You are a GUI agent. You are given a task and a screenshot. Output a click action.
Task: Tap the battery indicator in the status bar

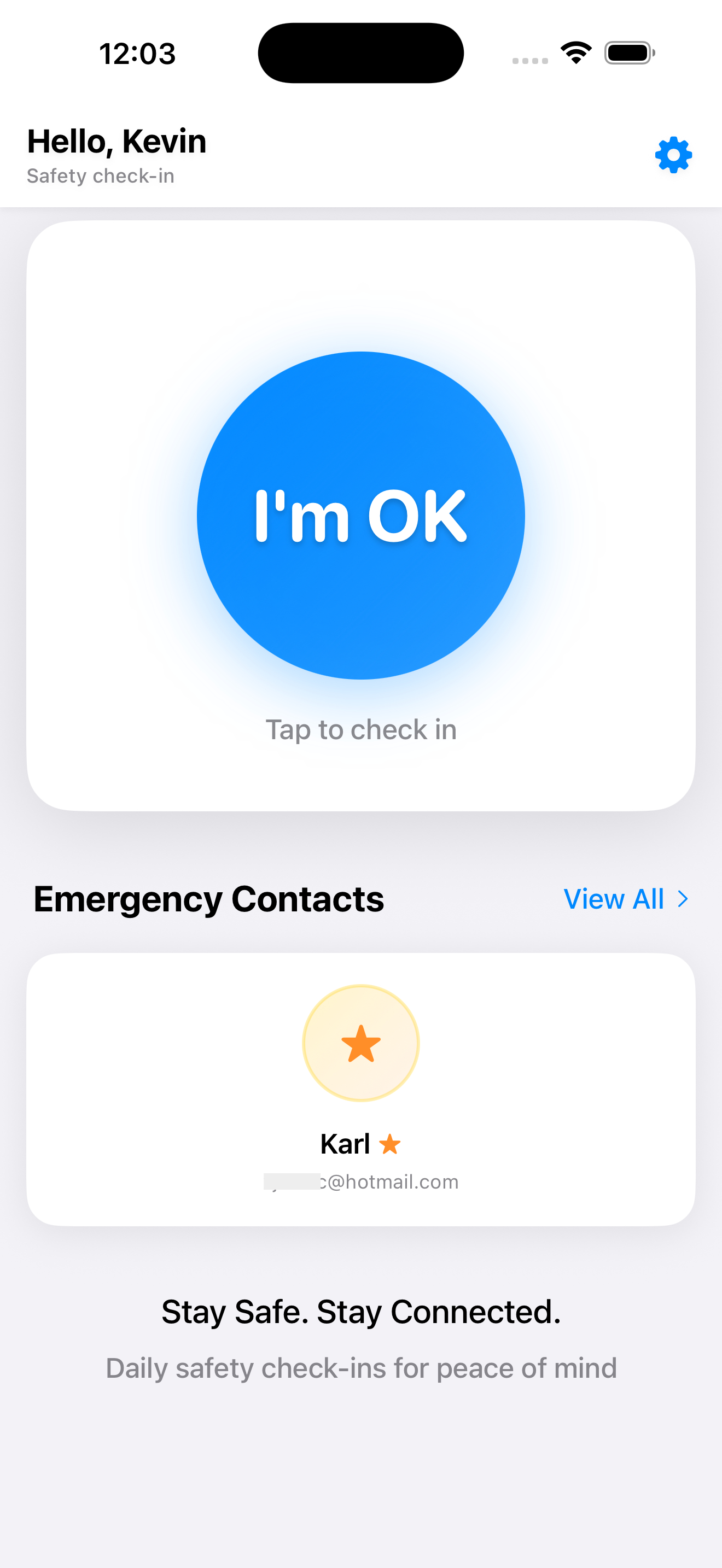click(627, 52)
